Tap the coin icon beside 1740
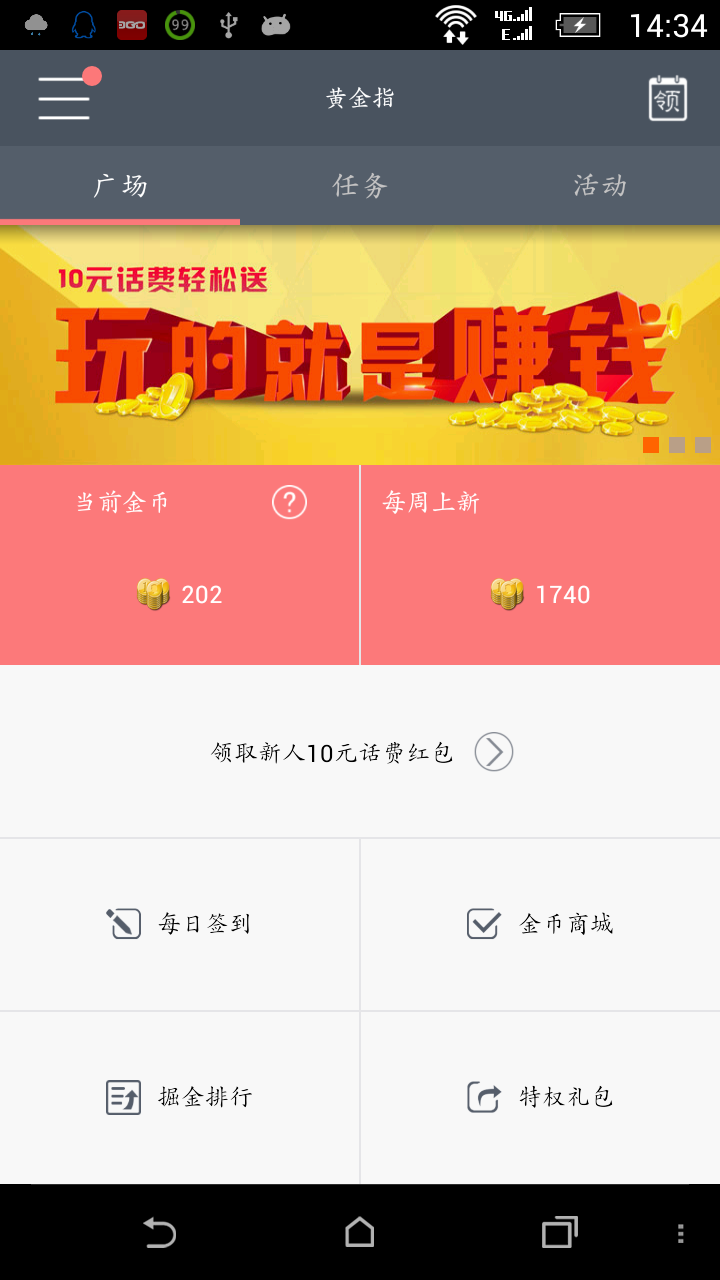This screenshot has width=720, height=1280. pyautogui.click(x=506, y=593)
